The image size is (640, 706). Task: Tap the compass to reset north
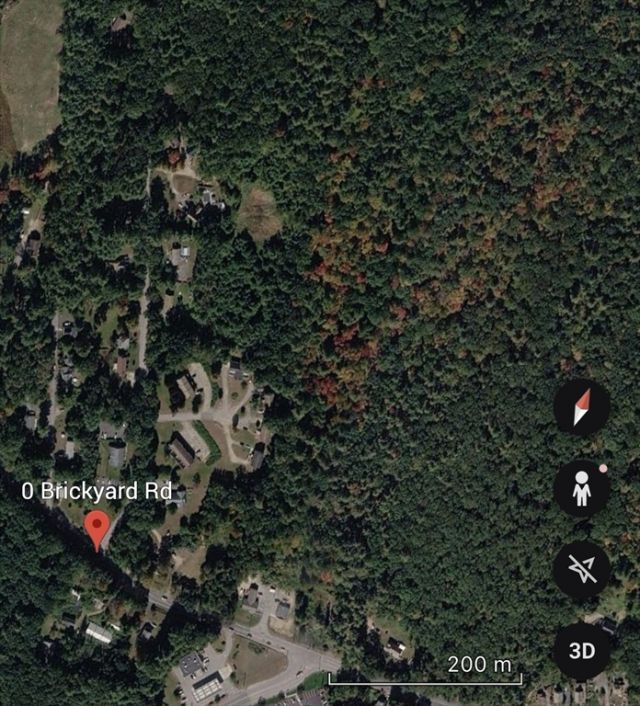point(582,407)
